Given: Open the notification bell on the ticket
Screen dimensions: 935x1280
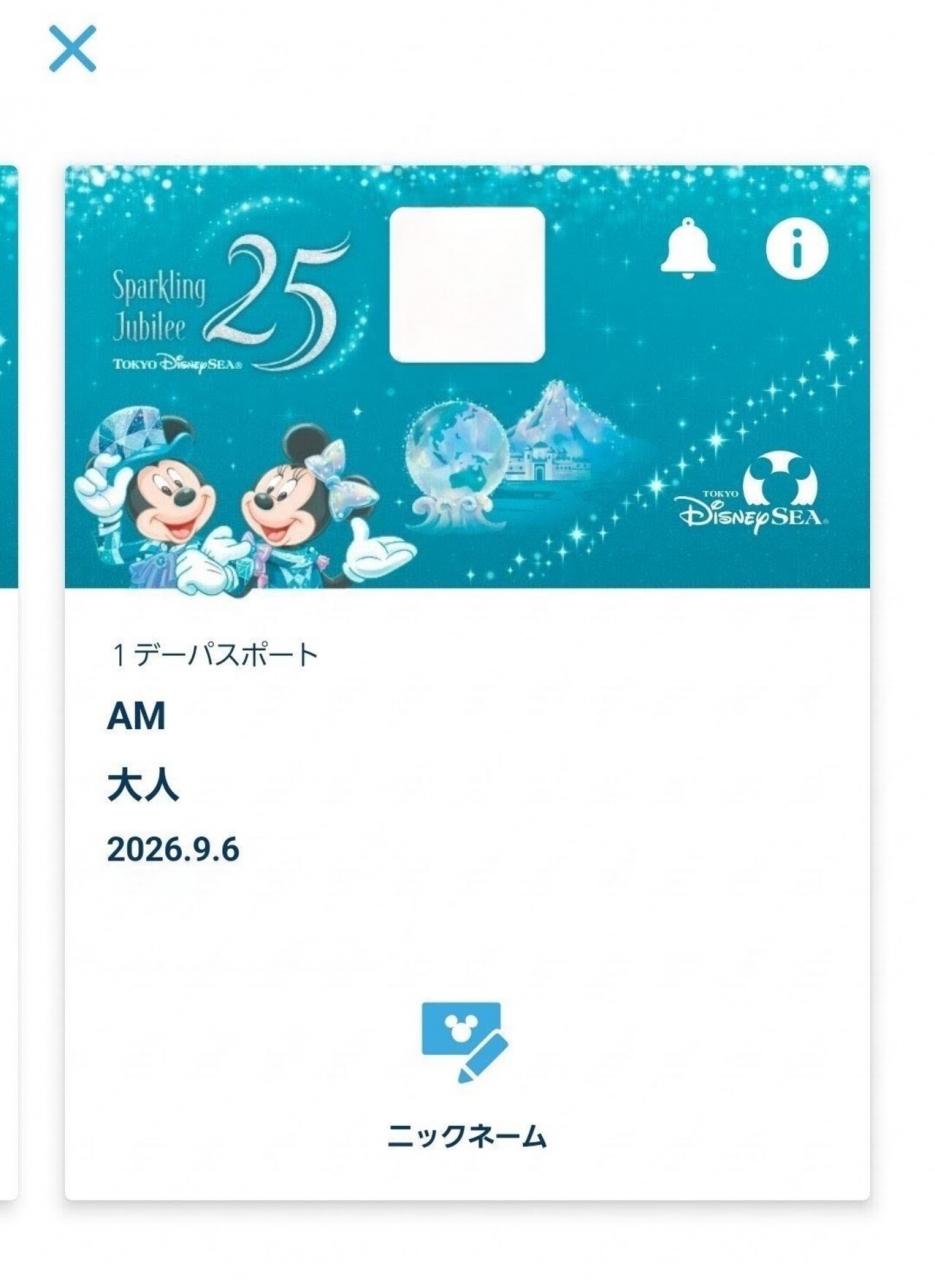Looking at the screenshot, I should (688, 248).
